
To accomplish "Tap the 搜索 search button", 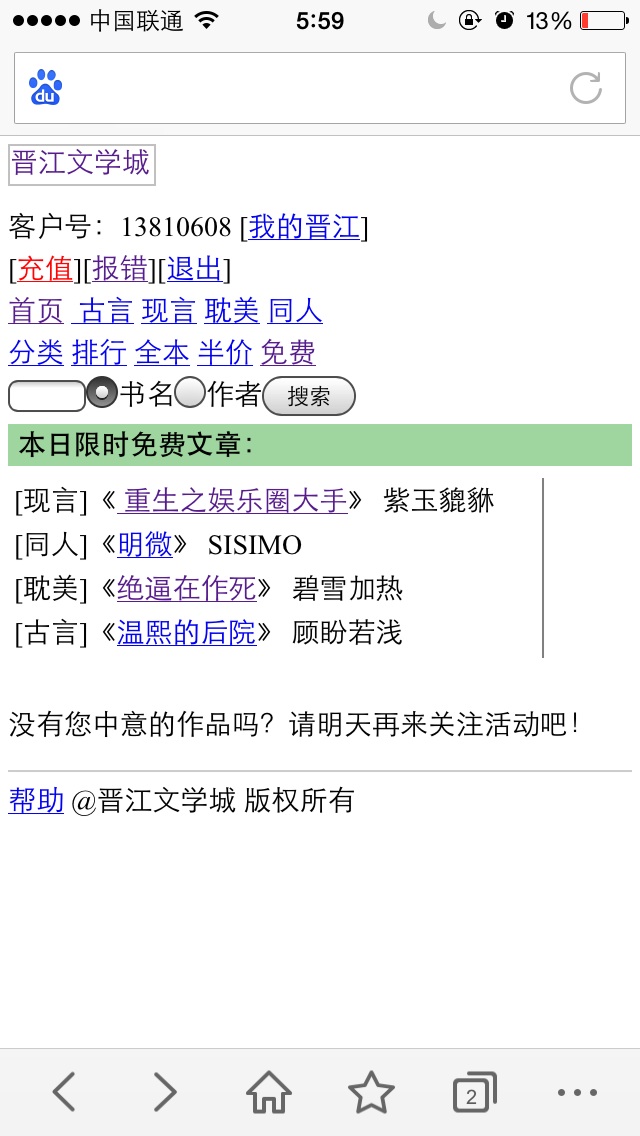I will 309,396.
